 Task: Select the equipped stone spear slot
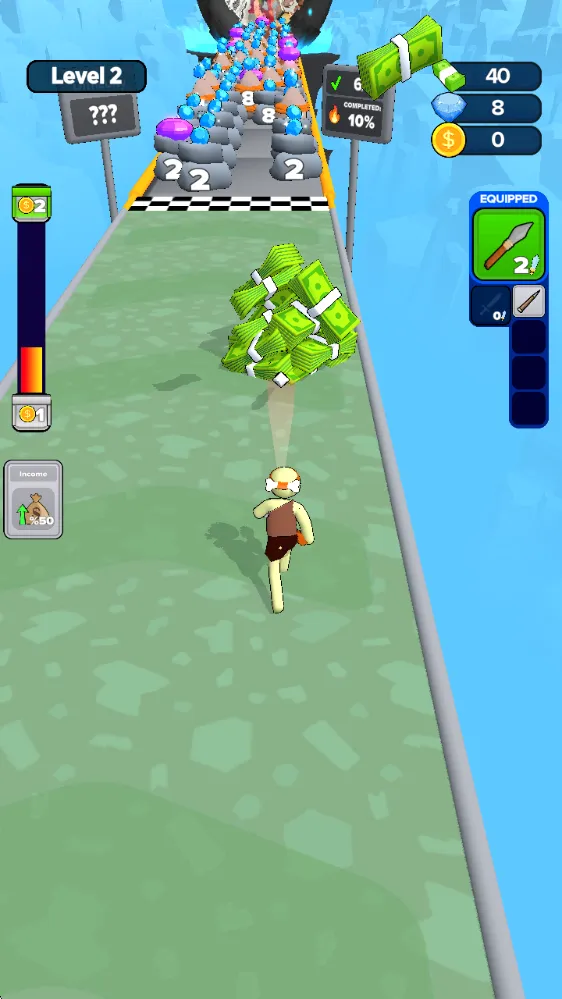coord(509,245)
